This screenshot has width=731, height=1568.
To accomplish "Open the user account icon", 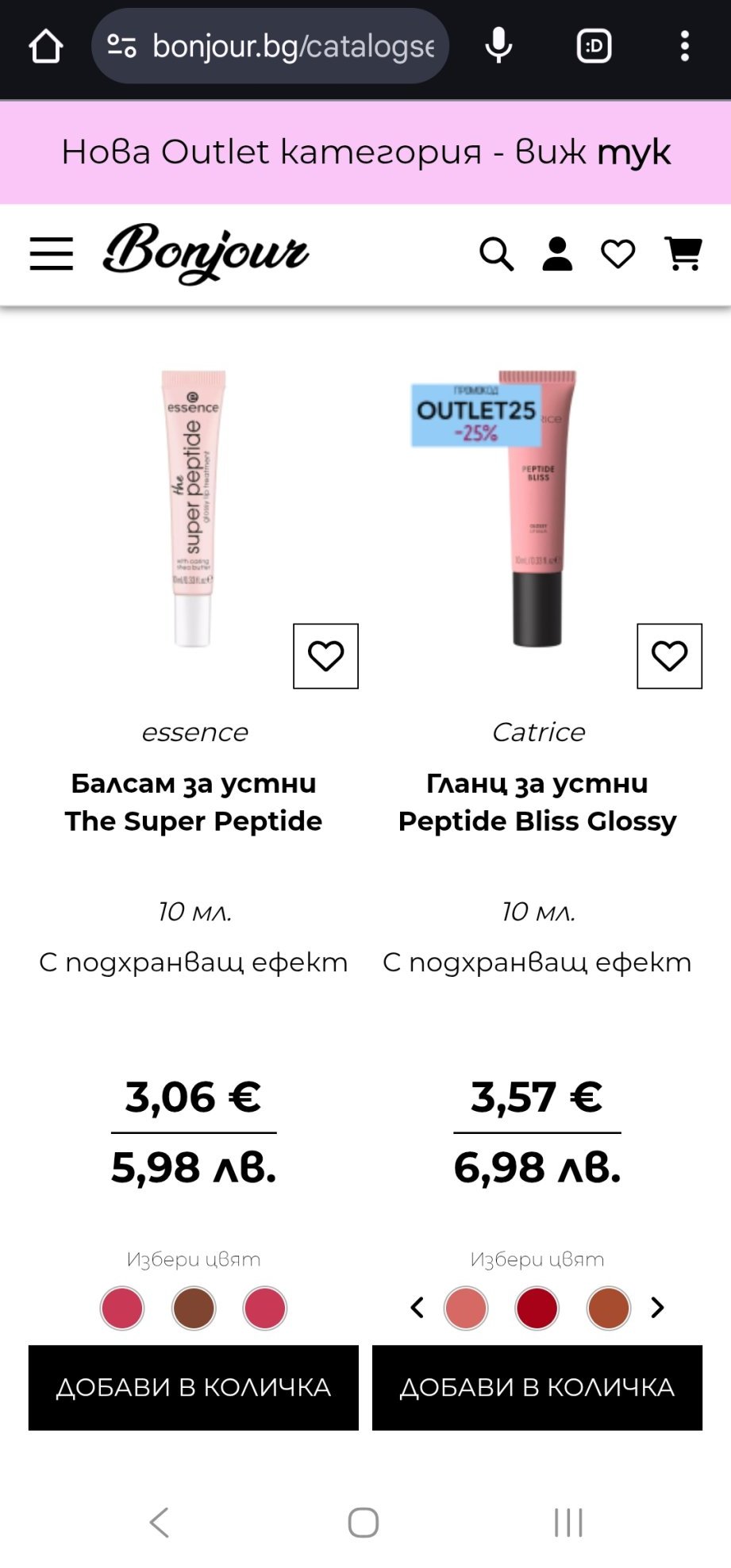I will (x=557, y=255).
